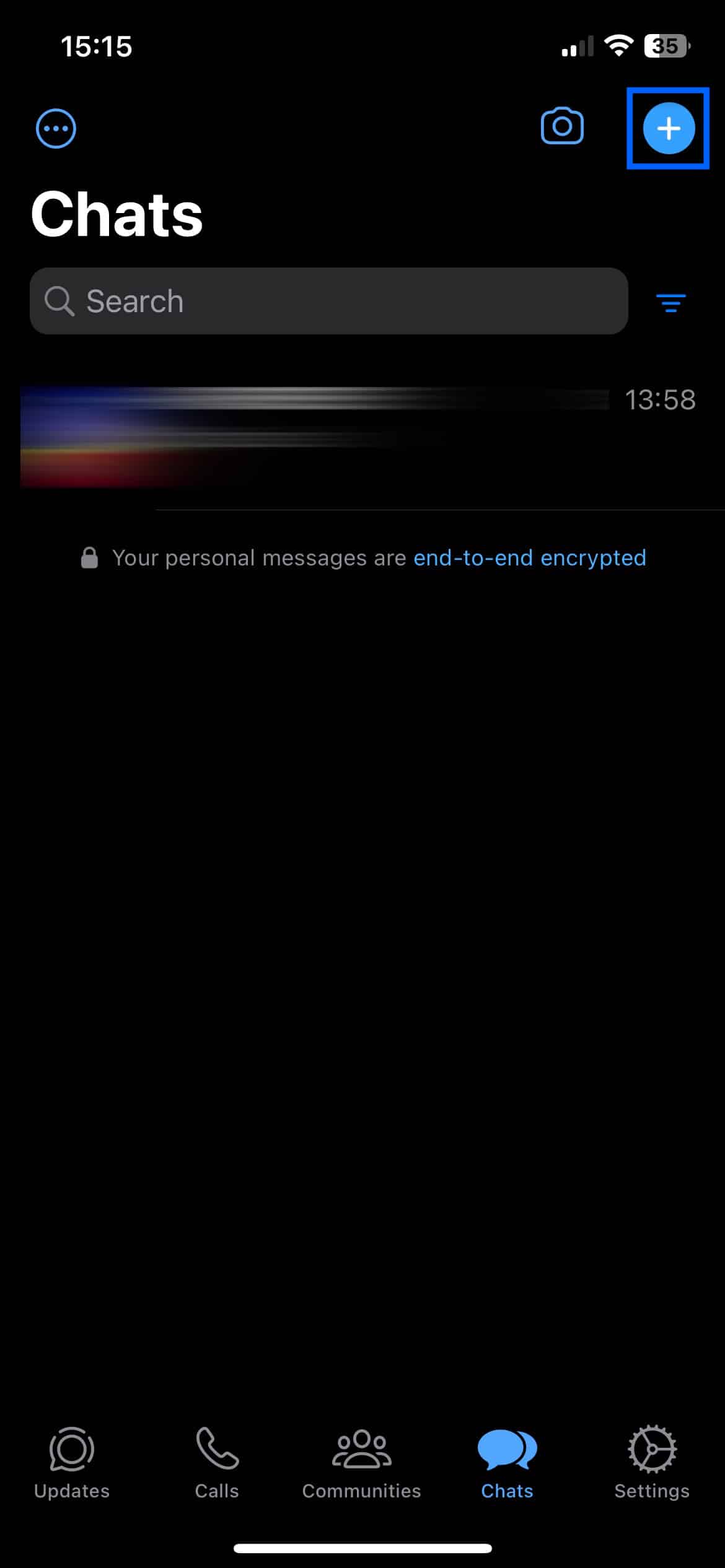
Task: Open the three-dot more options menu
Action: [x=56, y=129]
